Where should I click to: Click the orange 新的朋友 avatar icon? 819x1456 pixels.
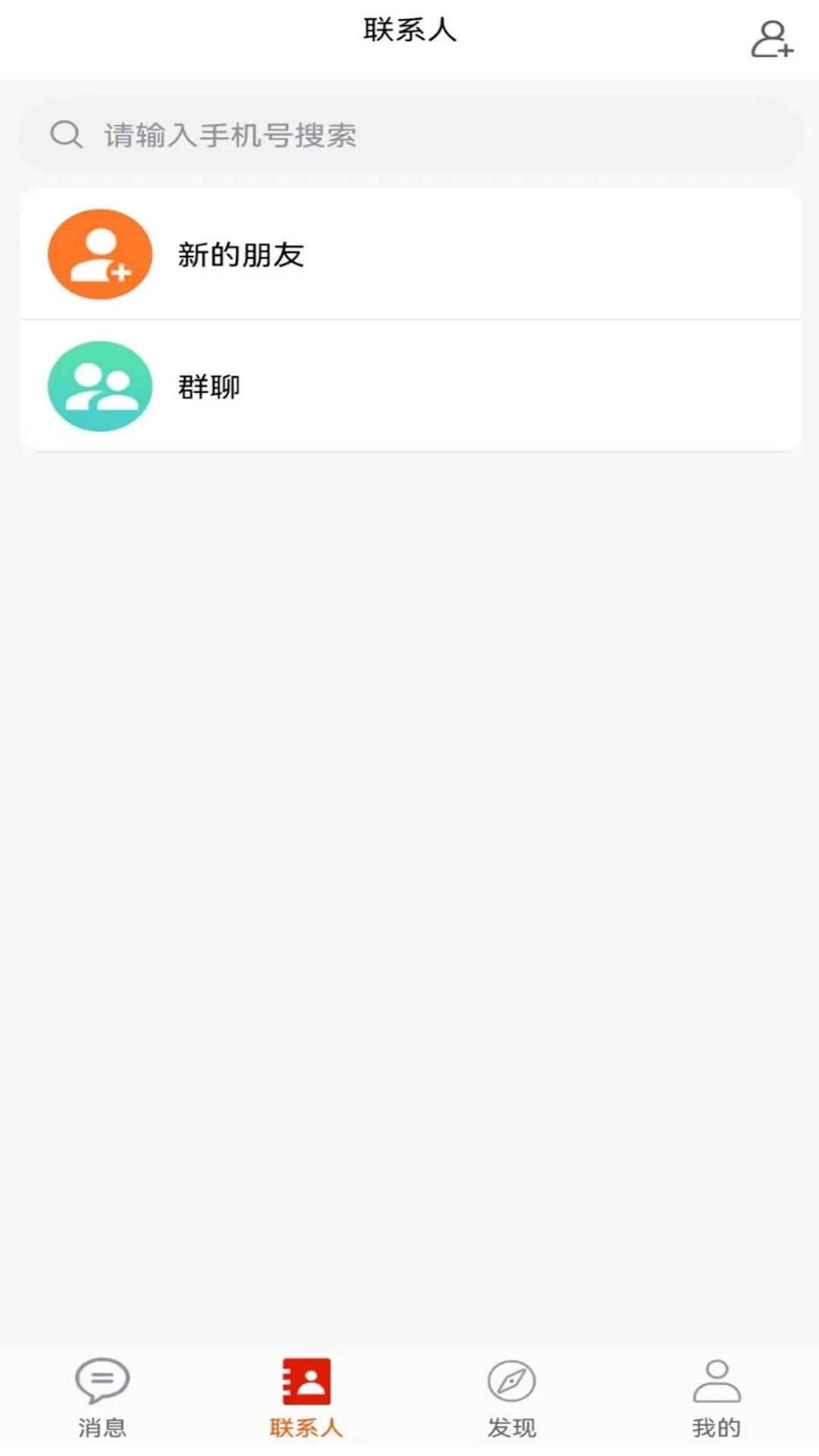pyautogui.click(x=99, y=255)
